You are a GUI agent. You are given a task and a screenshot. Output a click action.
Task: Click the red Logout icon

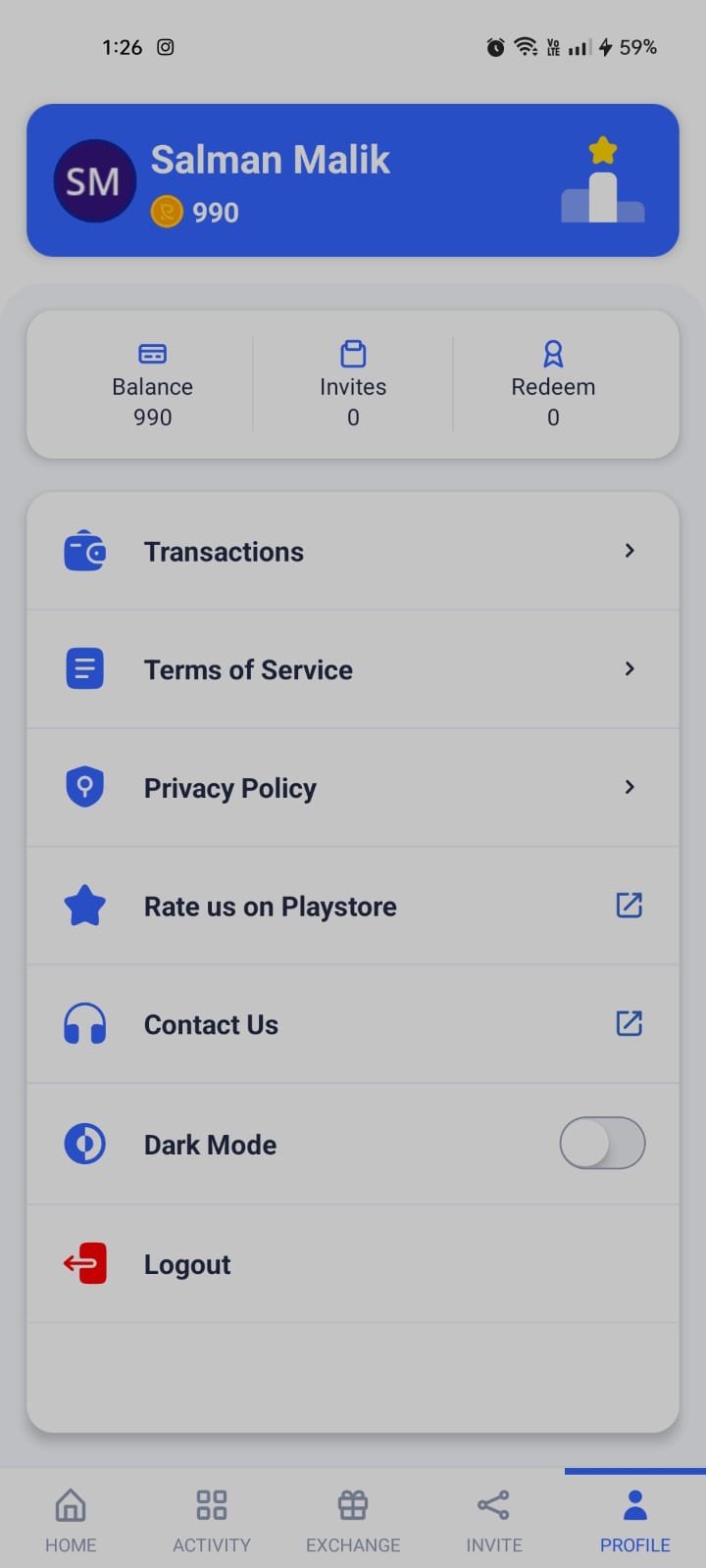click(x=84, y=1262)
